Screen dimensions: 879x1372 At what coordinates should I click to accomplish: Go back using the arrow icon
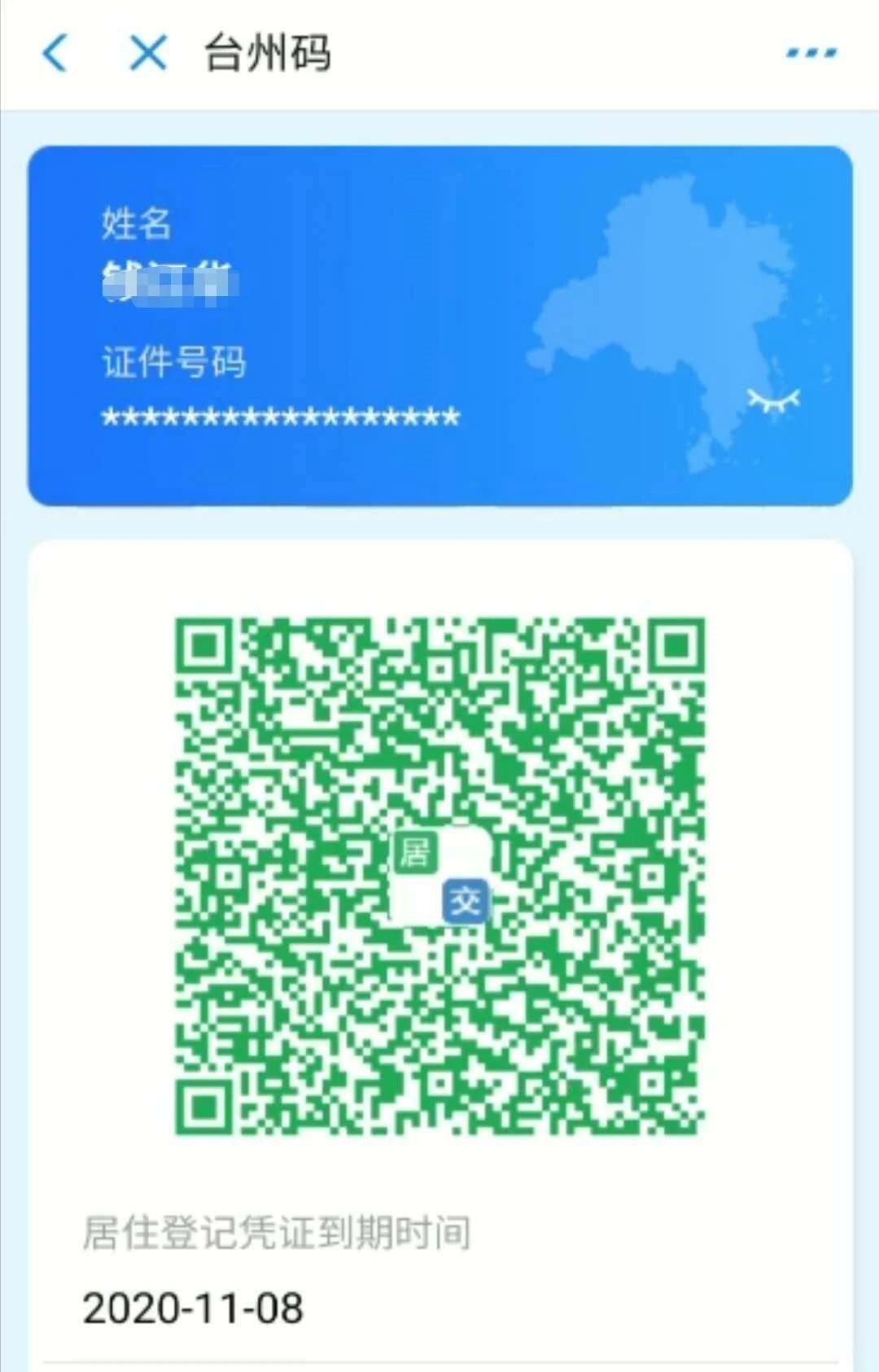tap(55, 54)
